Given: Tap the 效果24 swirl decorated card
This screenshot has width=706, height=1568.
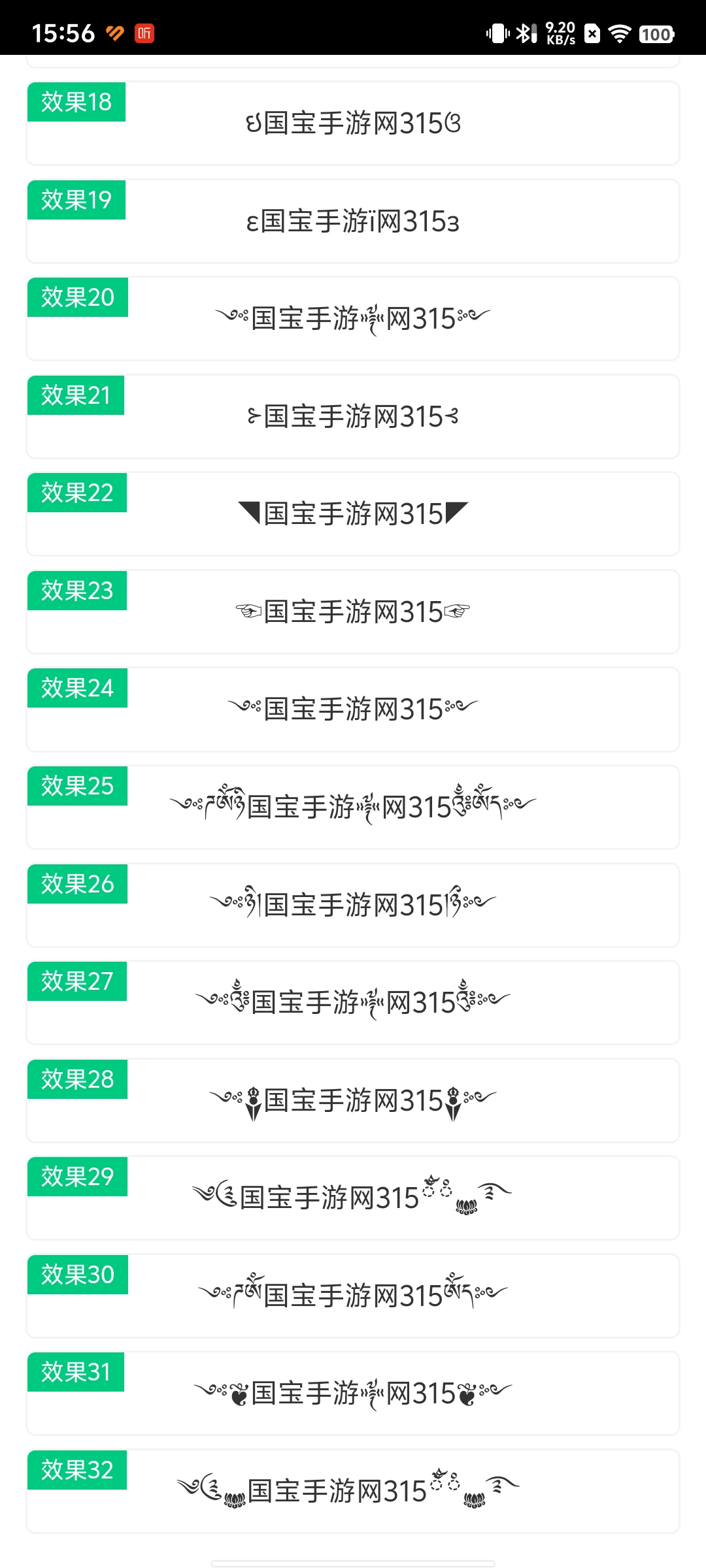Looking at the screenshot, I should [x=353, y=710].
